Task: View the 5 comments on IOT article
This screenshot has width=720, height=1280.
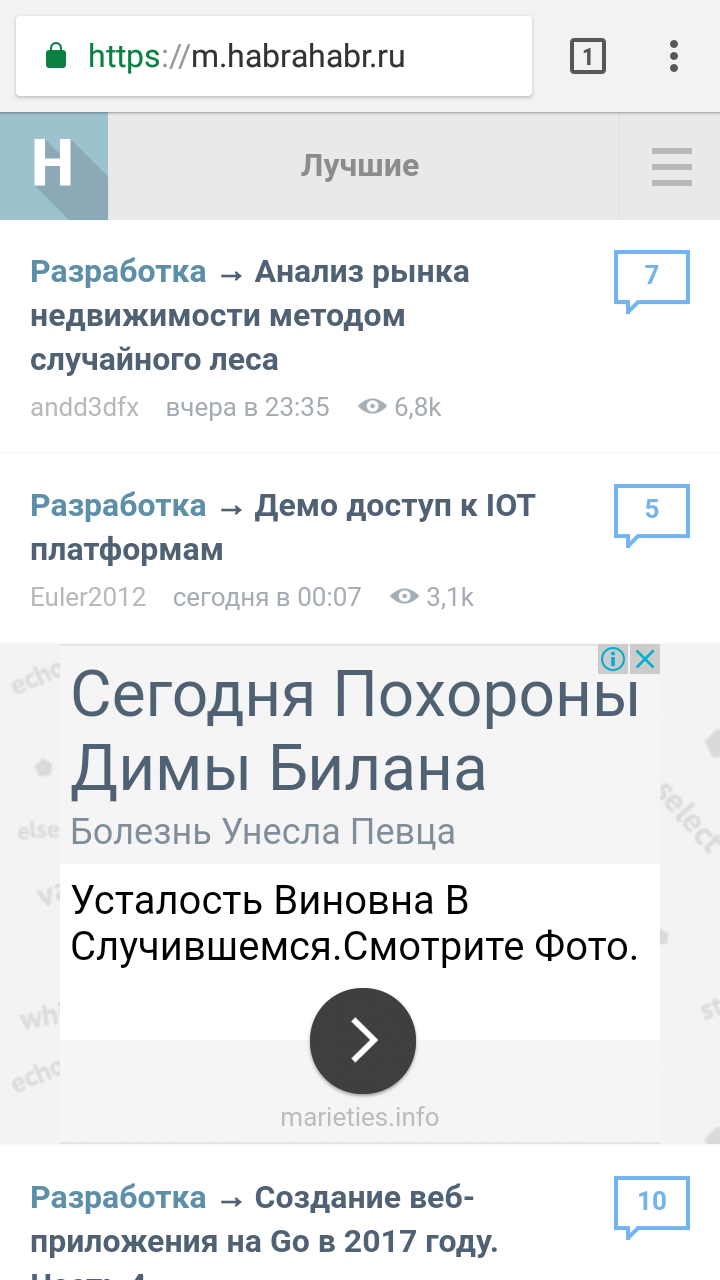Action: coord(651,512)
